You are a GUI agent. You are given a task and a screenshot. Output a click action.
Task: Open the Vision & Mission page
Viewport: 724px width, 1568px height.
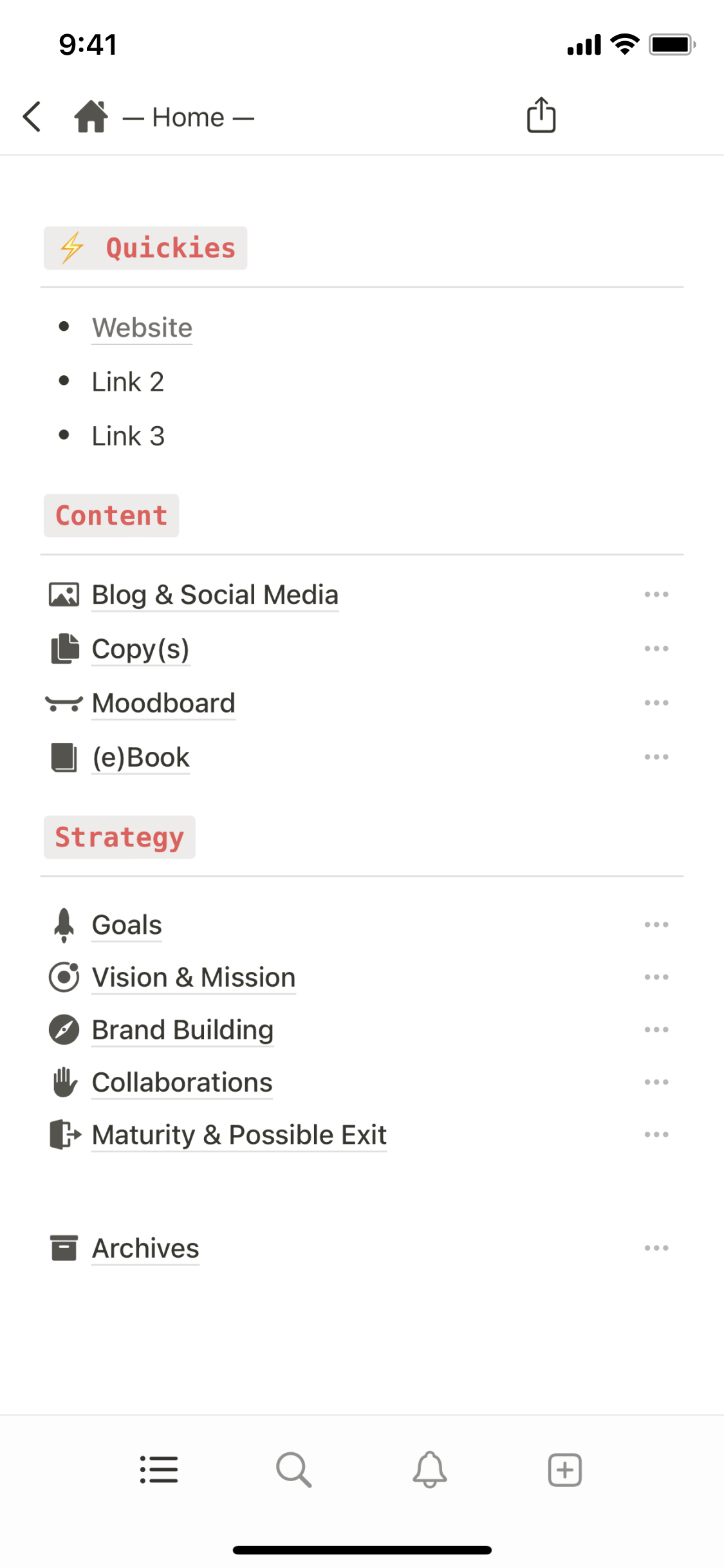coord(194,977)
